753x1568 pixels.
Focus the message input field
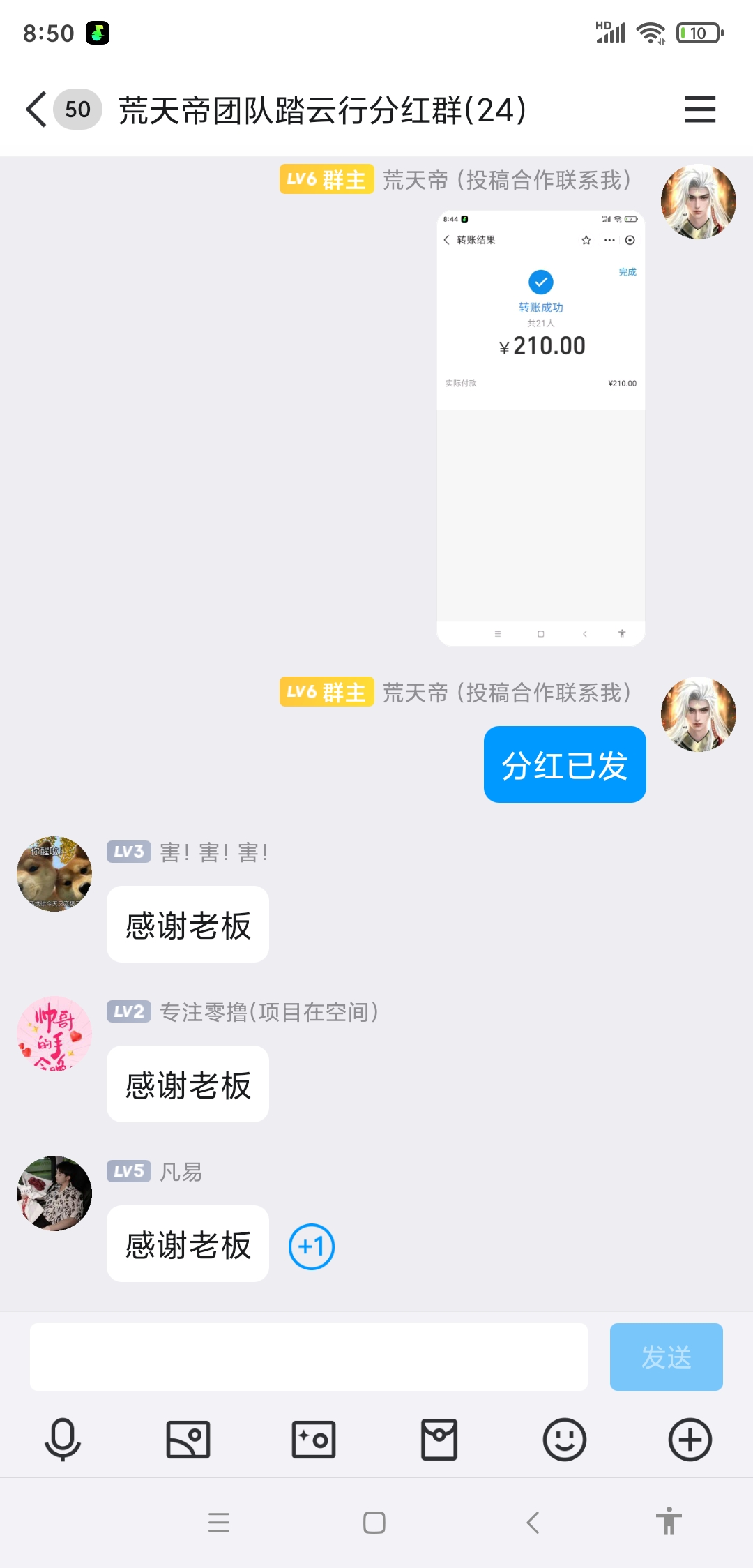[x=308, y=1357]
